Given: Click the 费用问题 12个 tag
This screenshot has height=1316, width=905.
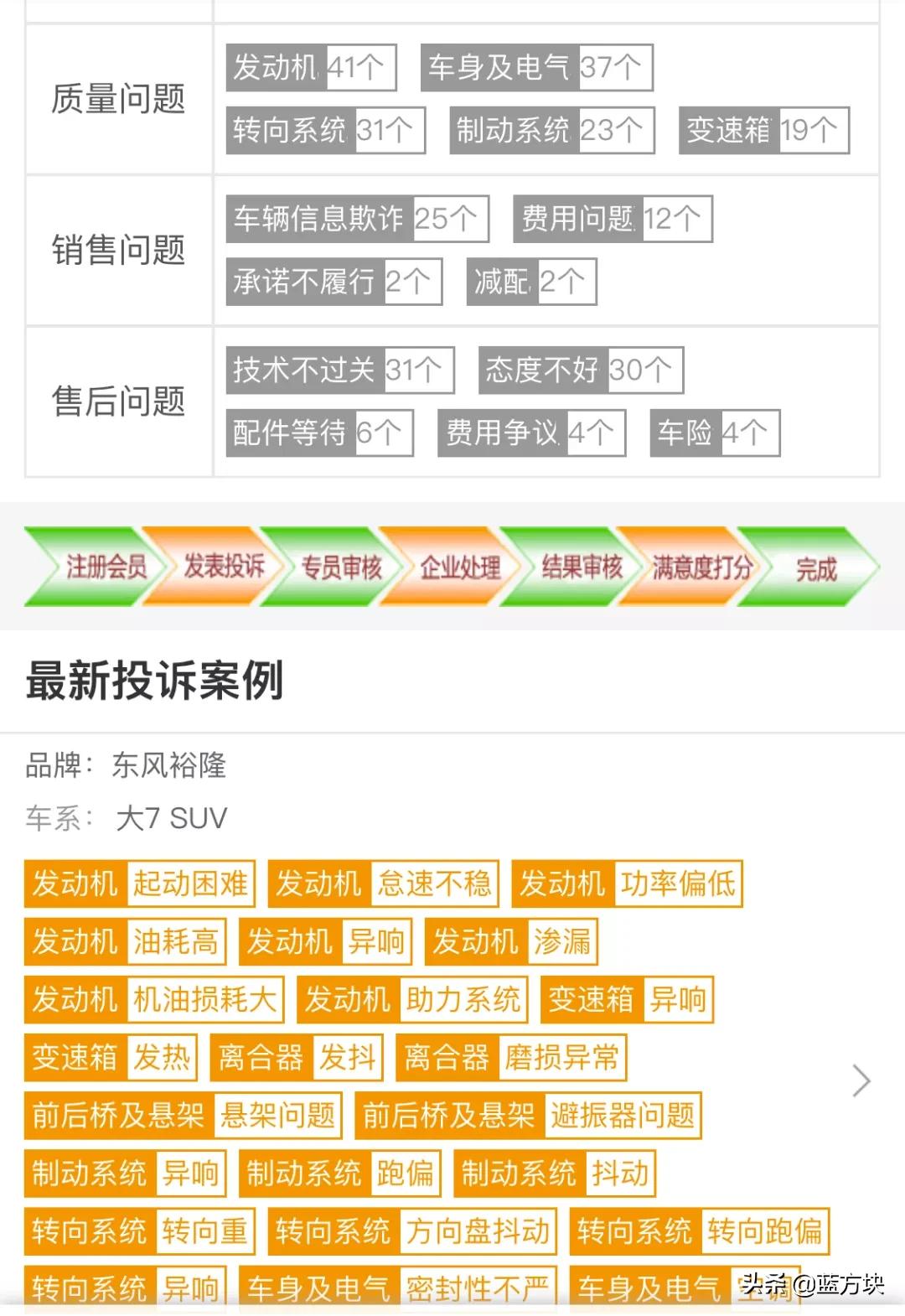Looking at the screenshot, I should coord(612,218).
